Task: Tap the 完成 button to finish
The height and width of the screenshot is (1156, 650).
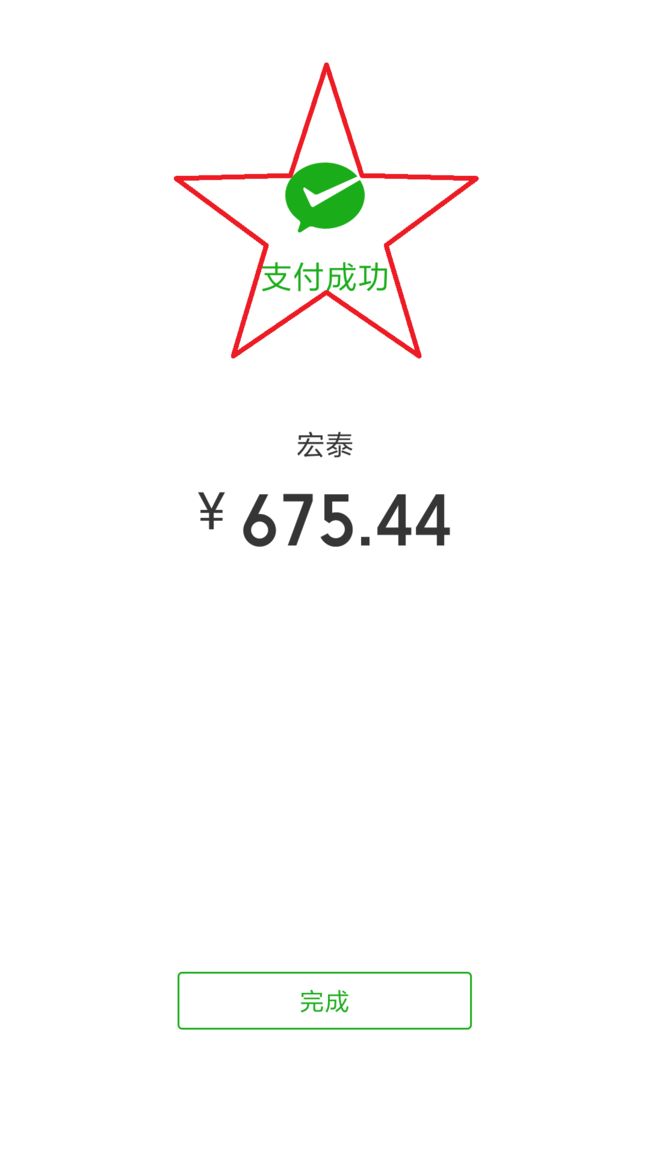Action: point(324,1000)
